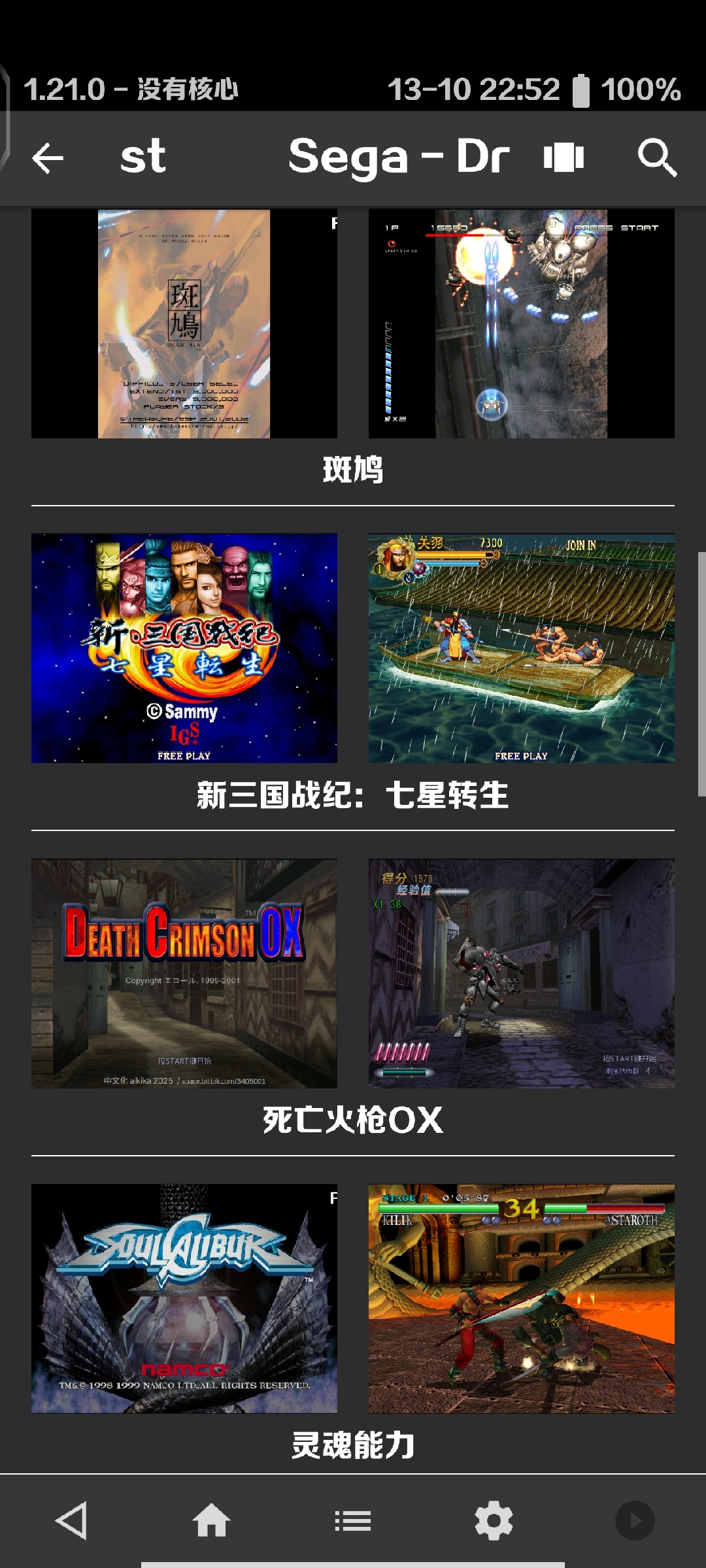Choose the 灵魂能力 game card
Screen dimensions: 706x1568
point(353,1445)
